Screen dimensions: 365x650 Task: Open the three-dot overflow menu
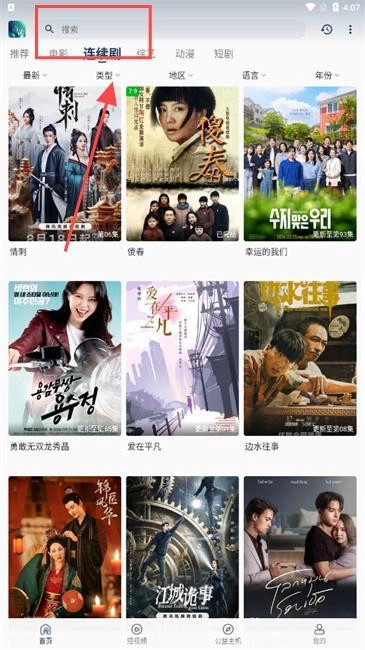[x=350, y=29]
